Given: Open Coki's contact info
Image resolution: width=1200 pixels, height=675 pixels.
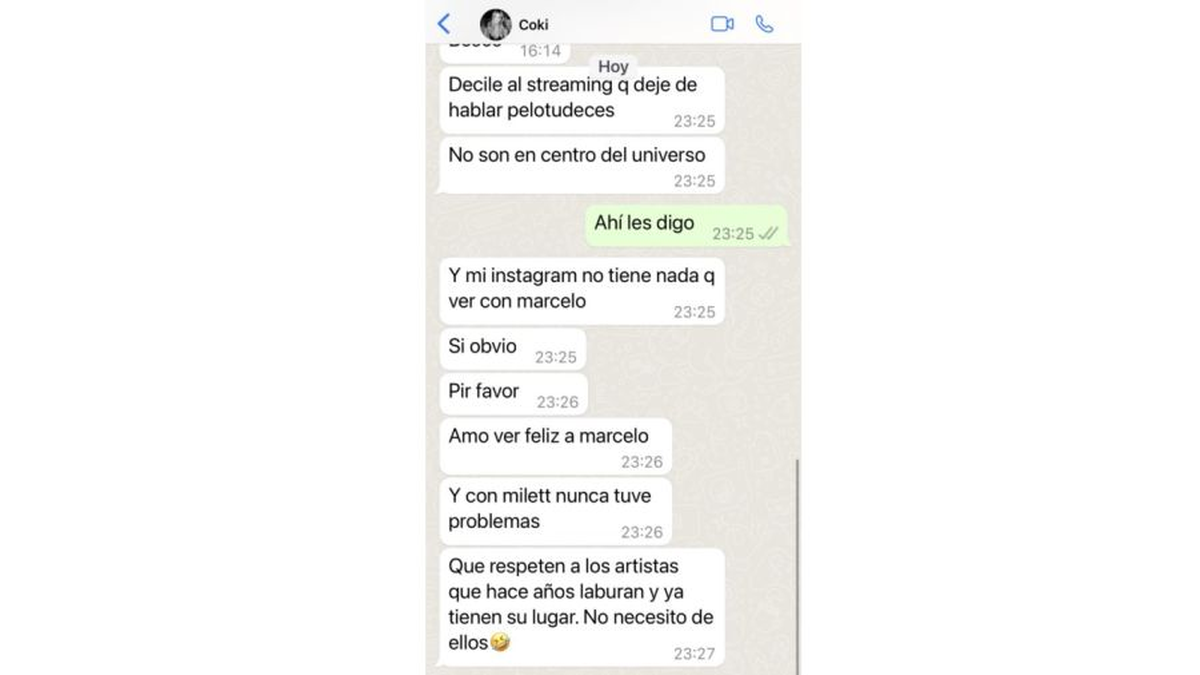Looking at the screenshot, I should pos(532,24).
